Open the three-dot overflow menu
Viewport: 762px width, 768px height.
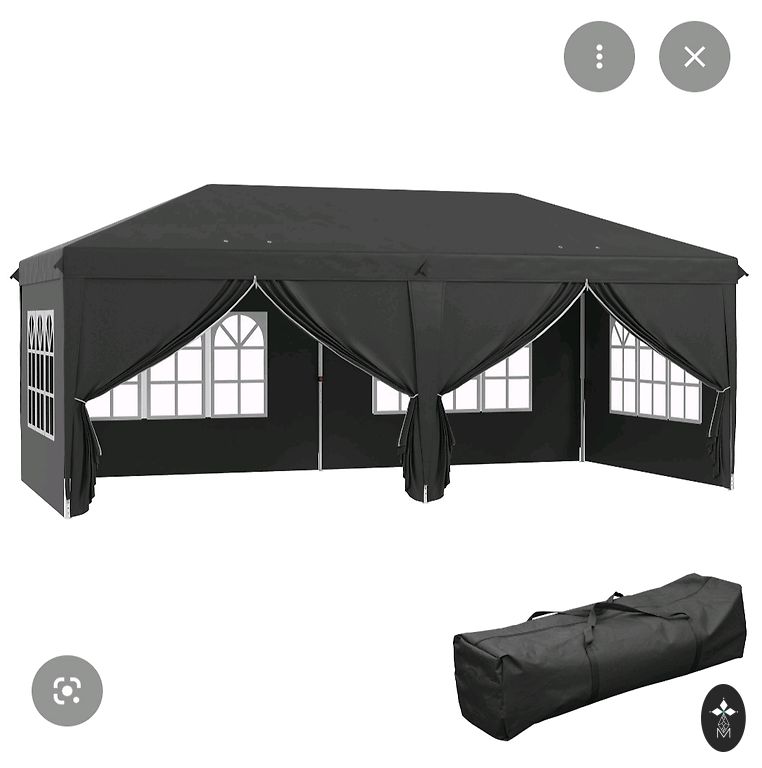click(599, 57)
